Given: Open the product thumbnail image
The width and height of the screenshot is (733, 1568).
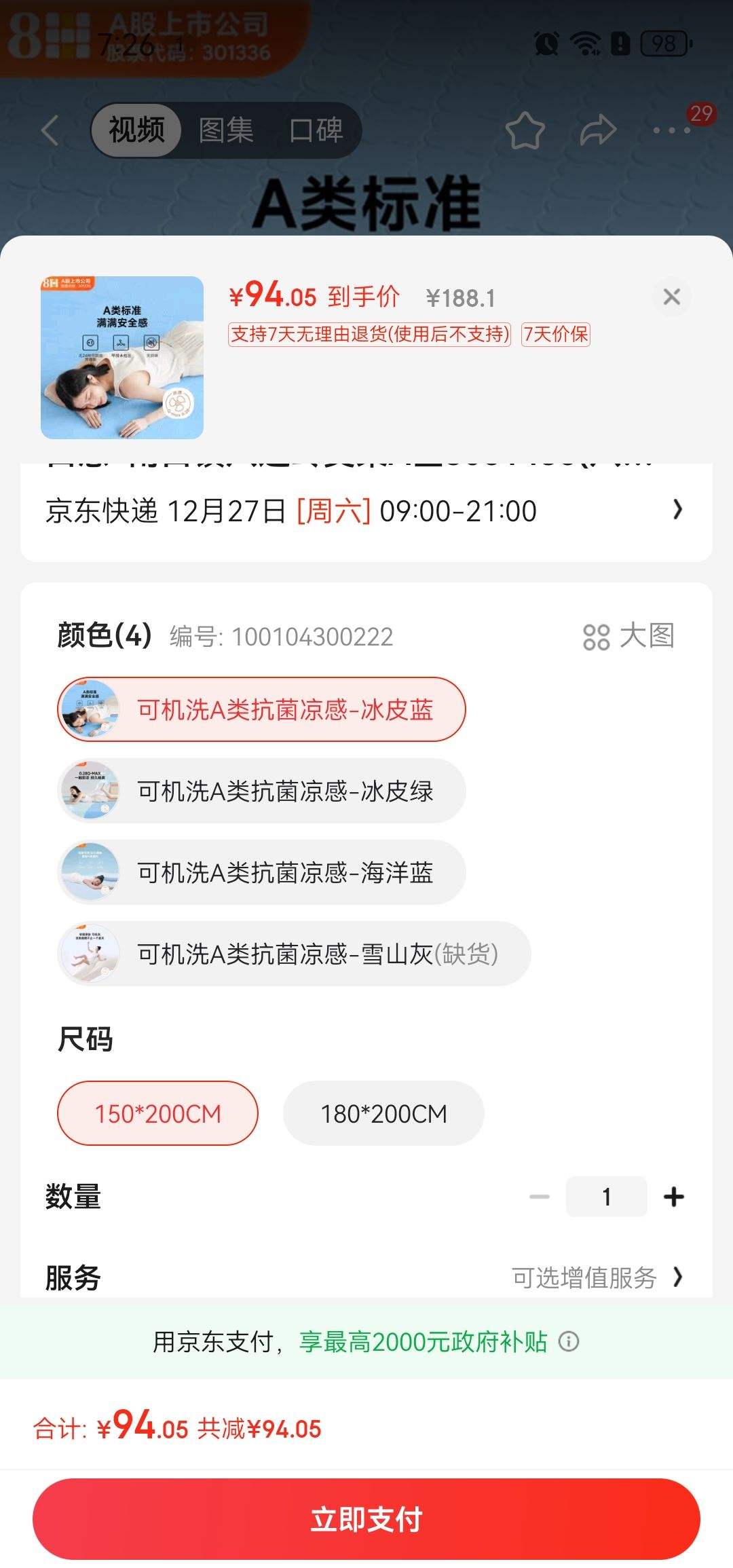Looking at the screenshot, I should pos(122,357).
